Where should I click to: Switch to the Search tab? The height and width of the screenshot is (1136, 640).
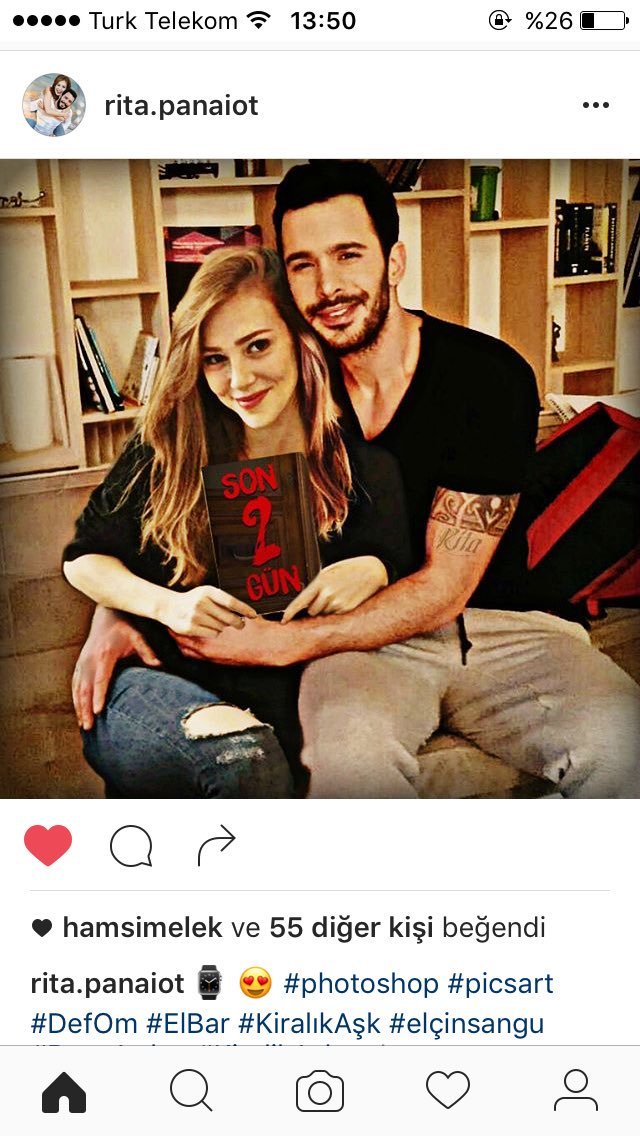click(x=191, y=1091)
